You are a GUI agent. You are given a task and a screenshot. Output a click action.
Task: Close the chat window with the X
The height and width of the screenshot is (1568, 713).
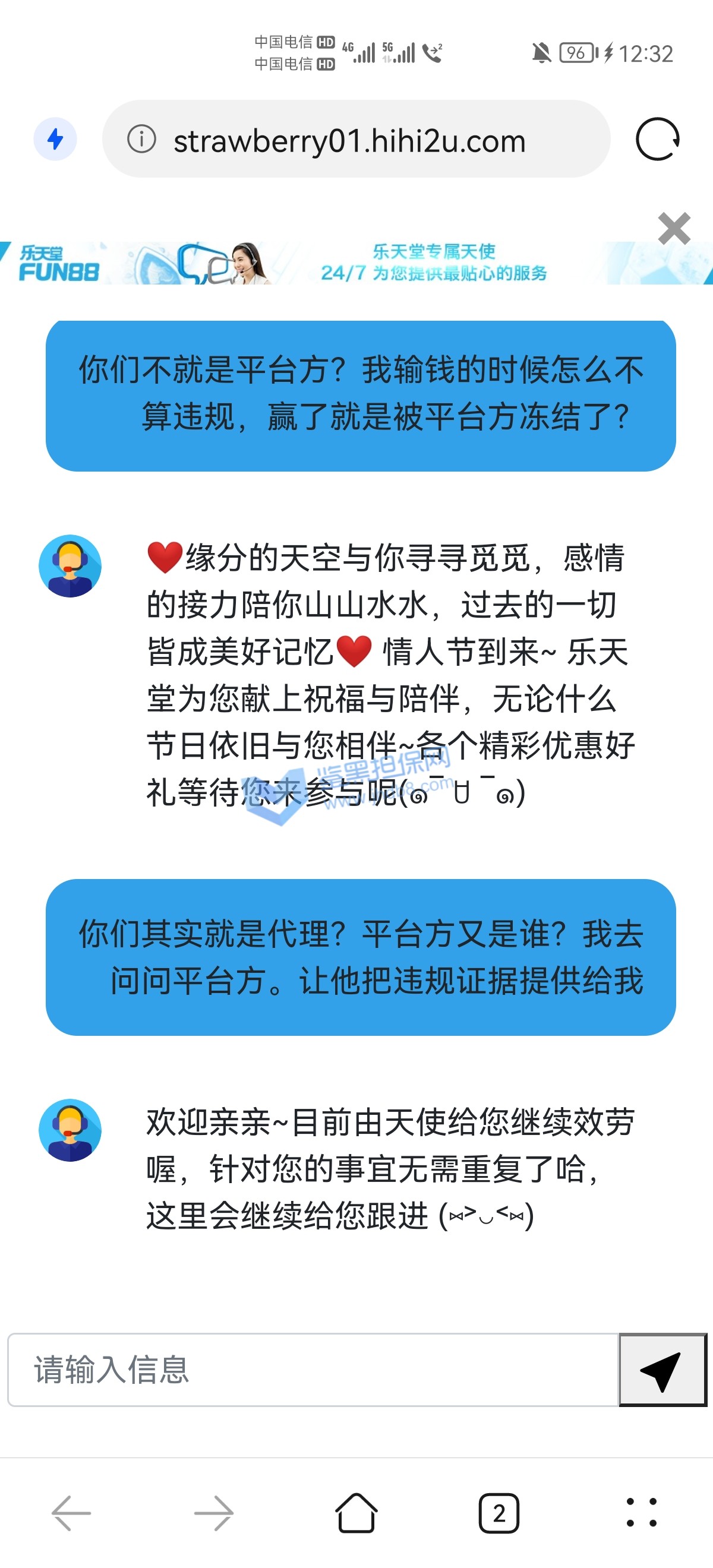pyautogui.click(x=674, y=229)
